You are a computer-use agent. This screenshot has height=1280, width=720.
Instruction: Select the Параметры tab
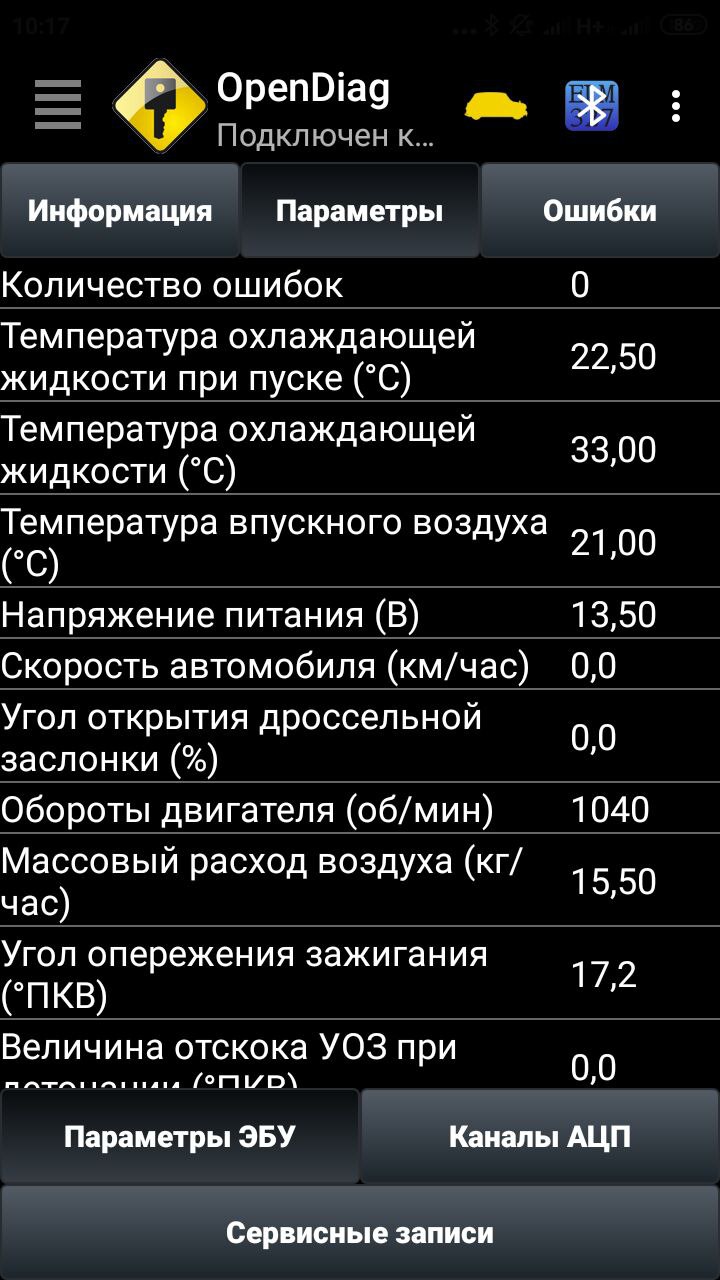click(360, 211)
